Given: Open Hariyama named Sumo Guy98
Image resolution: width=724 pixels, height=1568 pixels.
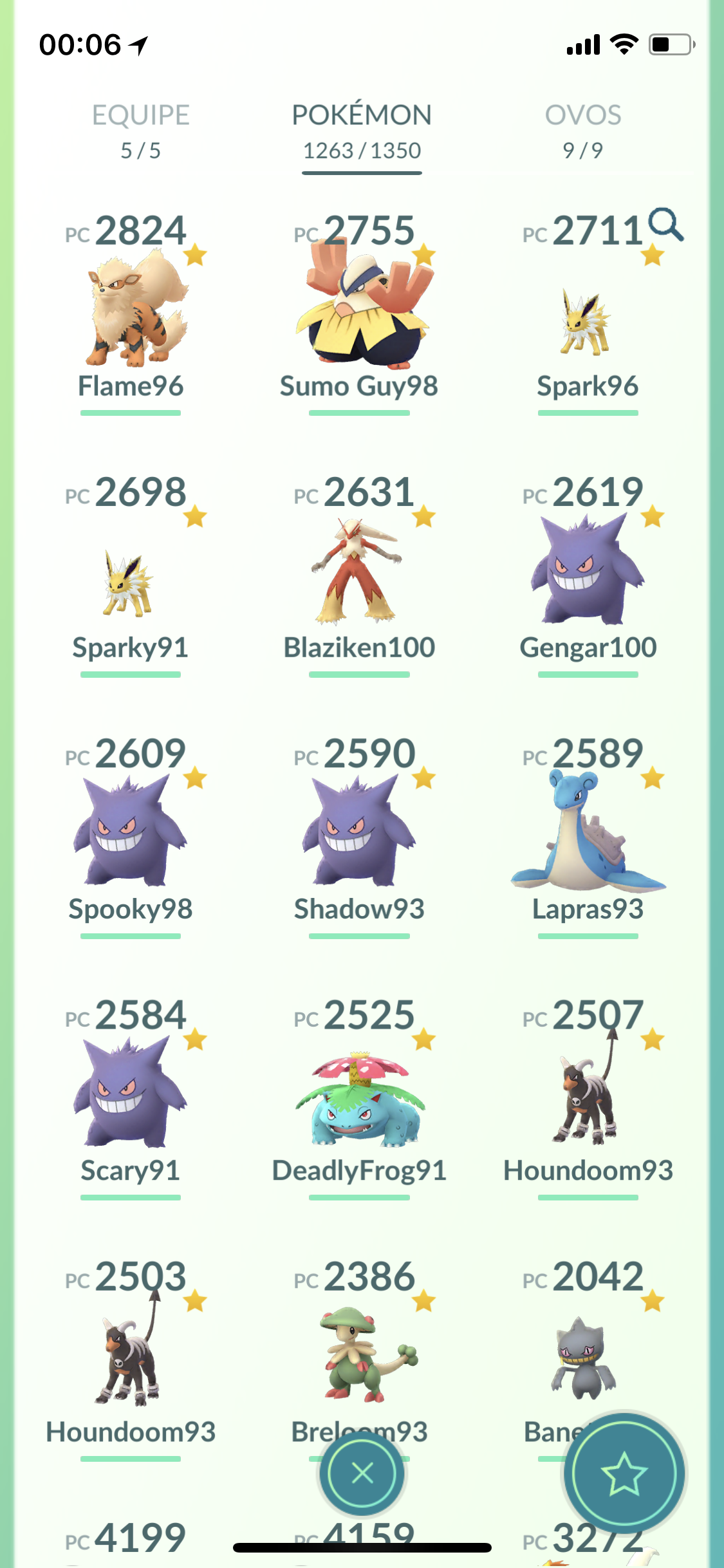Looking at the screenshot, I should 360,309.
